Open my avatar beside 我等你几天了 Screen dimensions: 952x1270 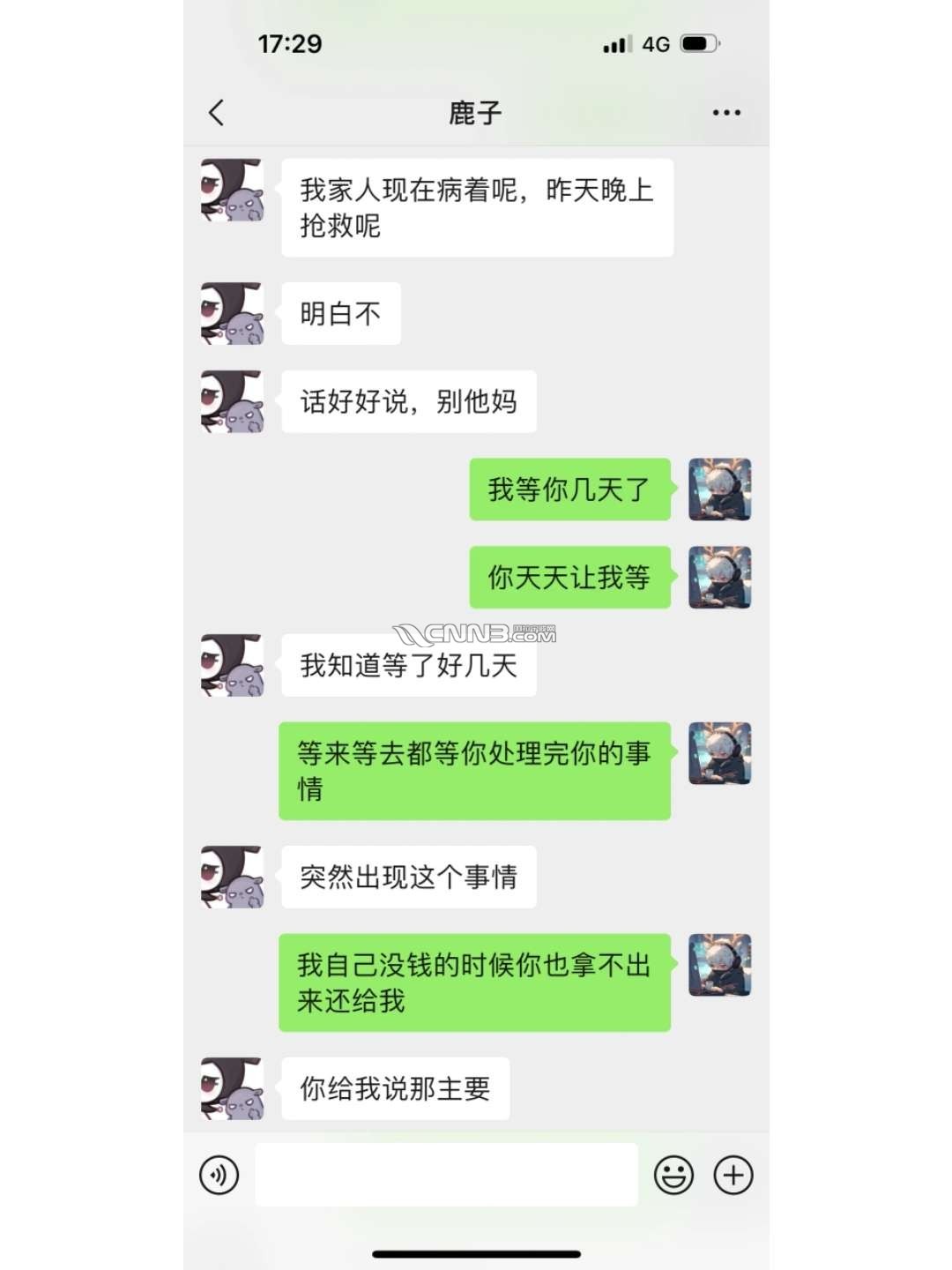tap(719, 489)
